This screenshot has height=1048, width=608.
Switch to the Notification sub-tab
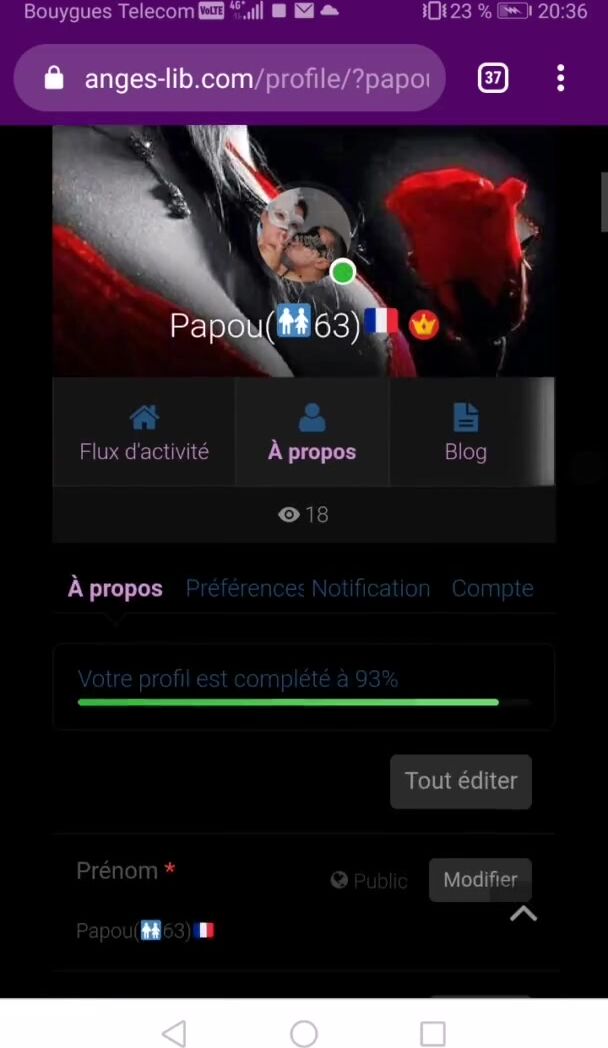370,588
